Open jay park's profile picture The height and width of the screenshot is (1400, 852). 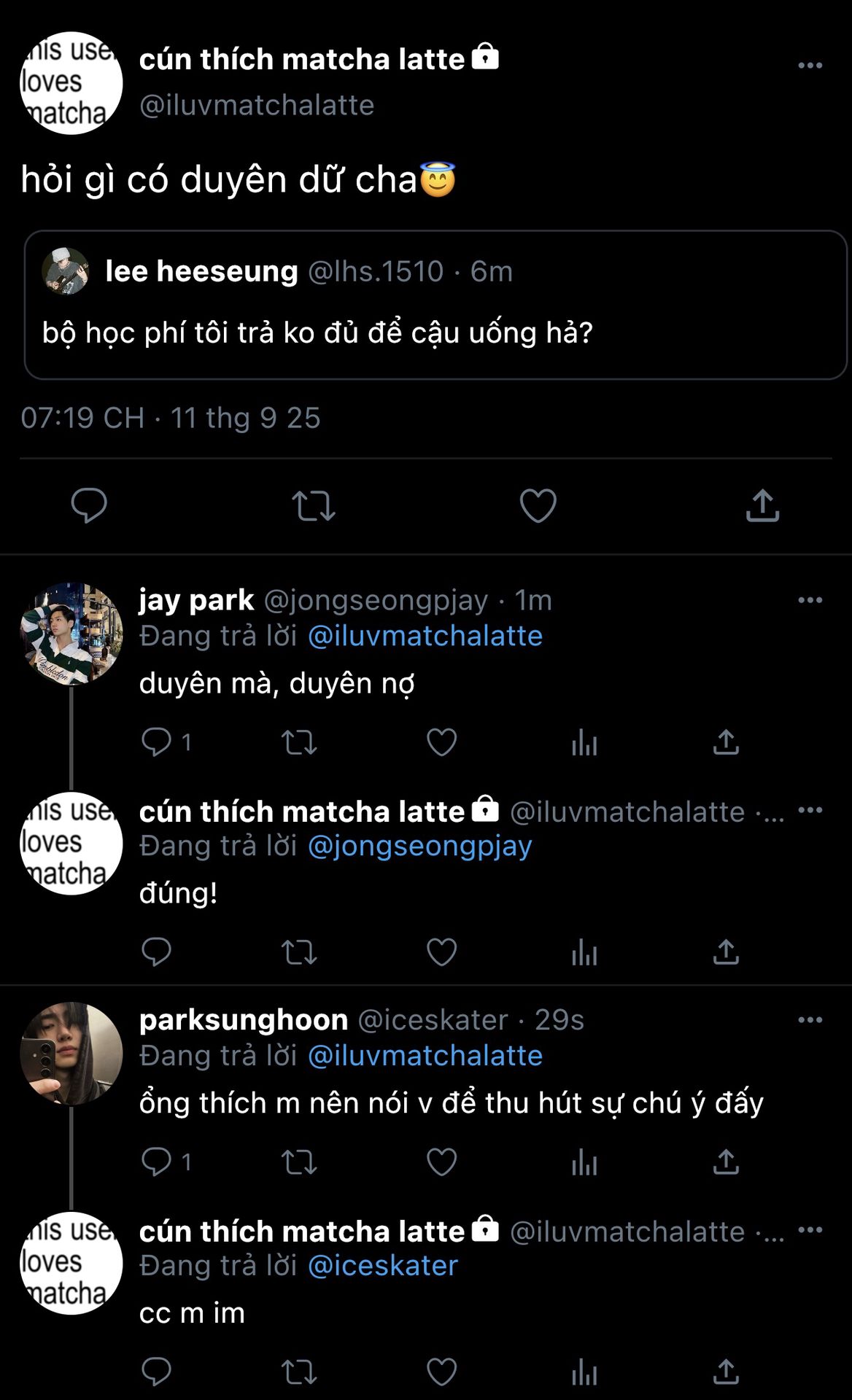click(71, 634)
